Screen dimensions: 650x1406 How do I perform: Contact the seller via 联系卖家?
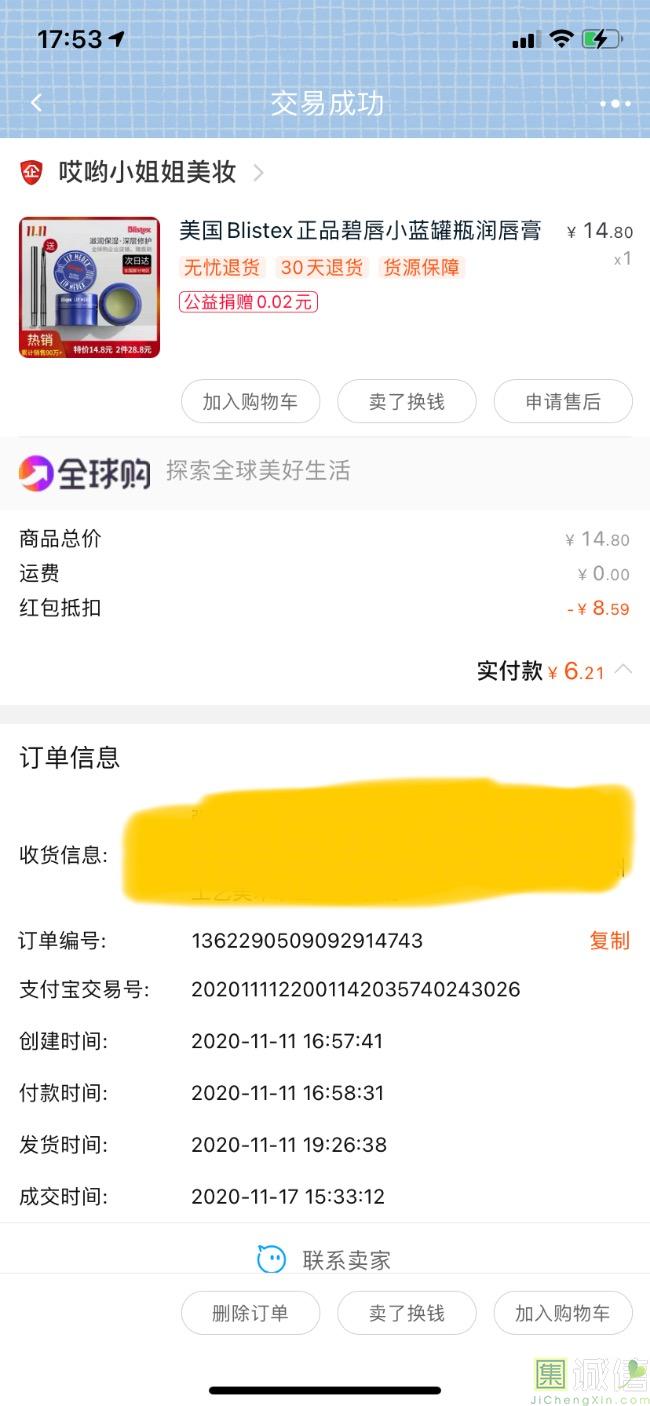pyautogui.click(x=325, y=1260)
